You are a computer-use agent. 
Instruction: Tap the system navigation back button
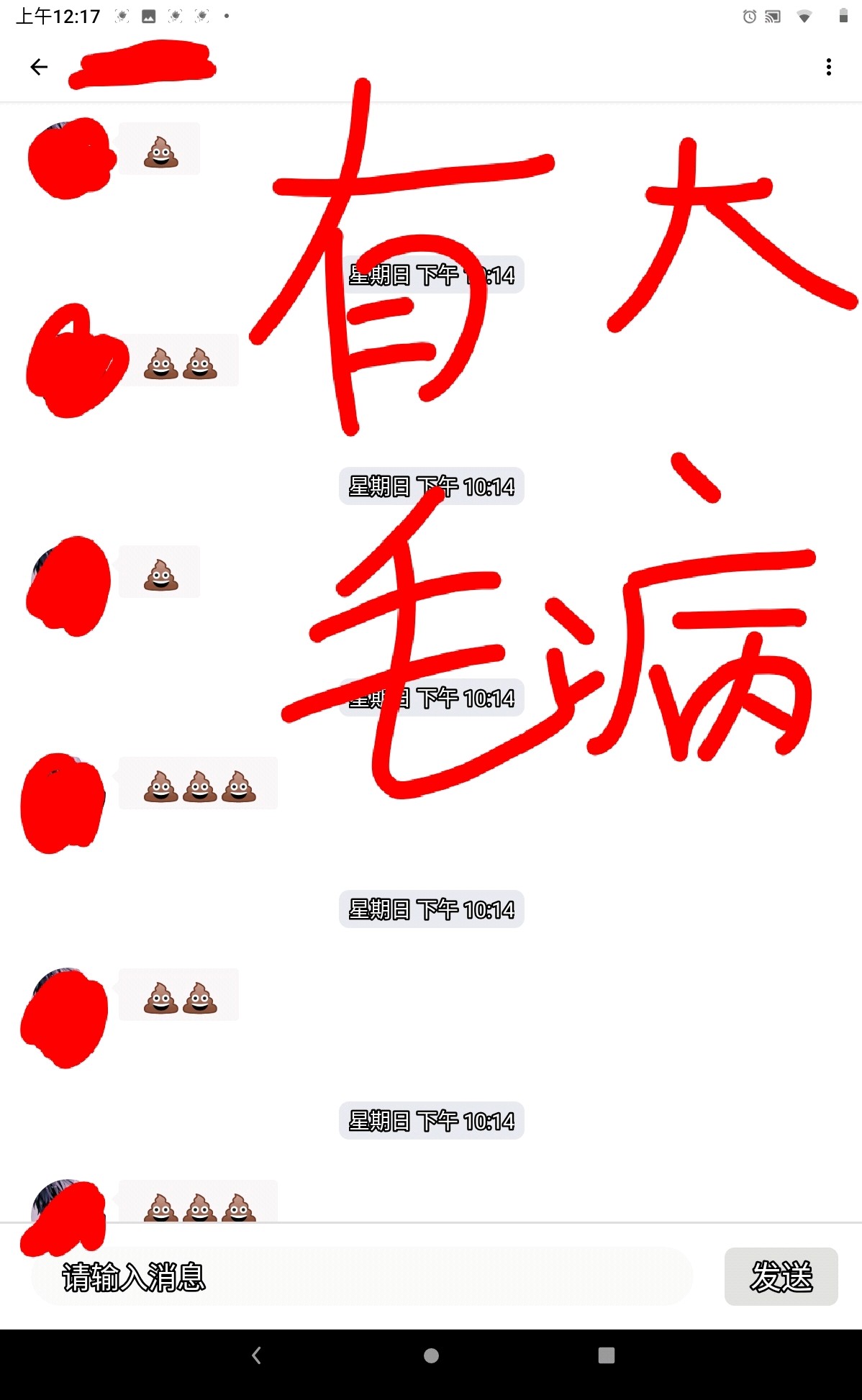[x=257, y=1355]
